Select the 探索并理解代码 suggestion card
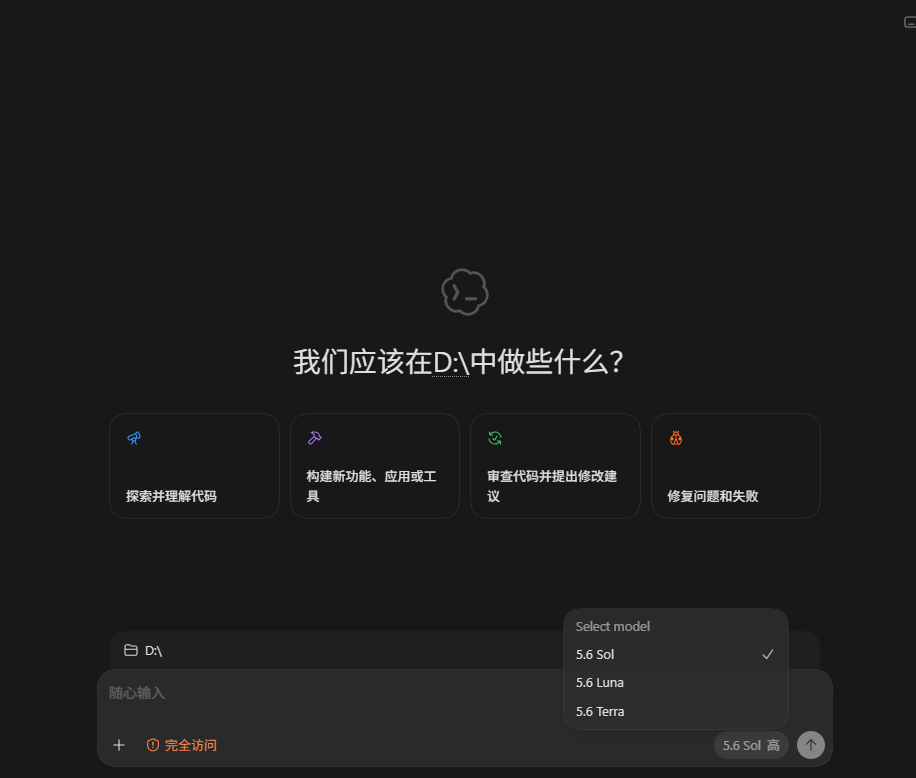Screen dimensions: 916x778 [194, 466]
